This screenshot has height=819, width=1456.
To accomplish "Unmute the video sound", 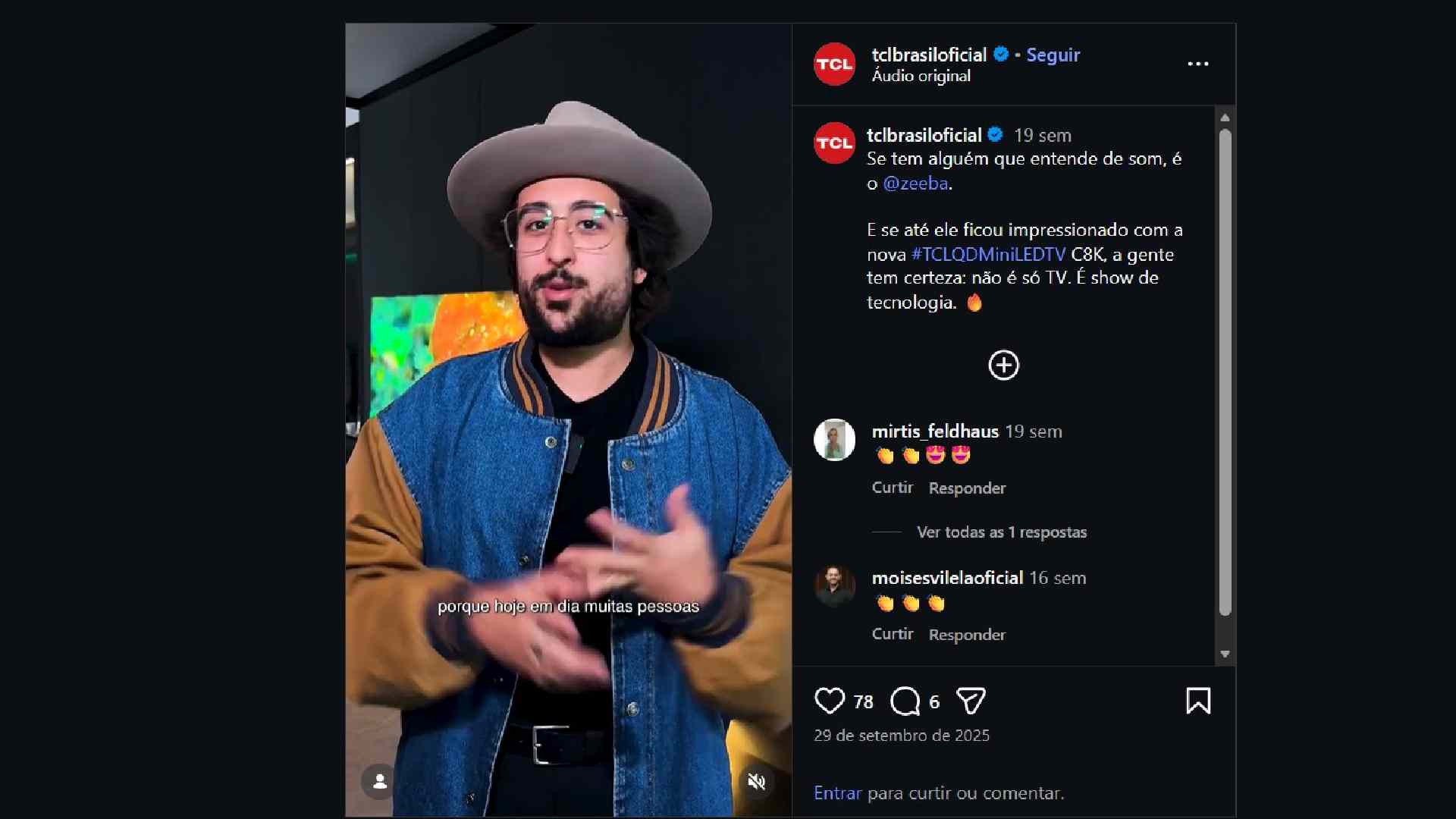I will [x=756, y=782].
